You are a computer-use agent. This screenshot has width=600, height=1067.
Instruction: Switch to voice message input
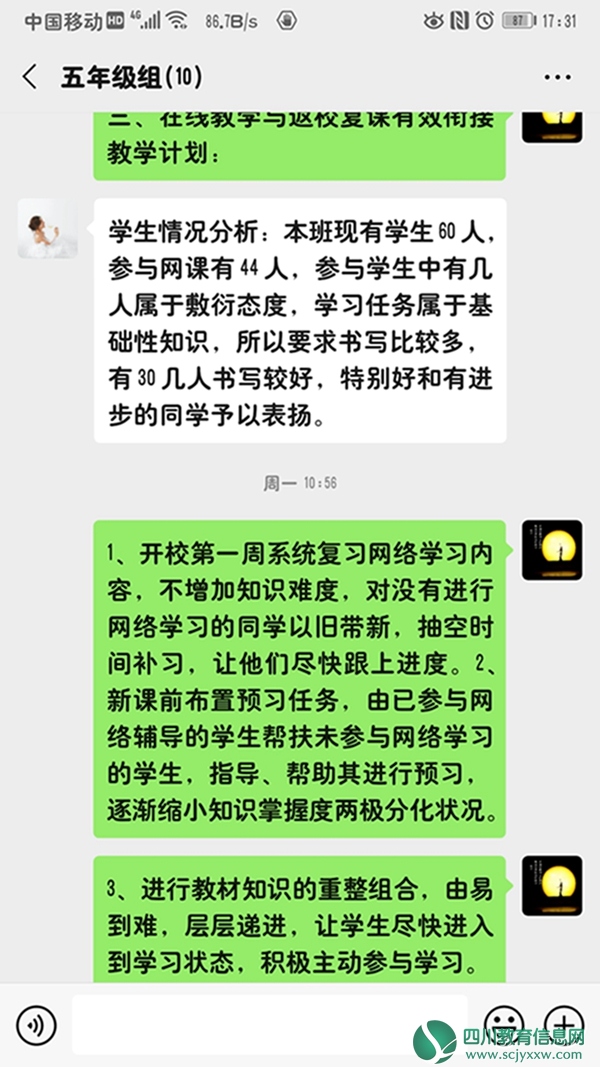[x=37, y=1025]
